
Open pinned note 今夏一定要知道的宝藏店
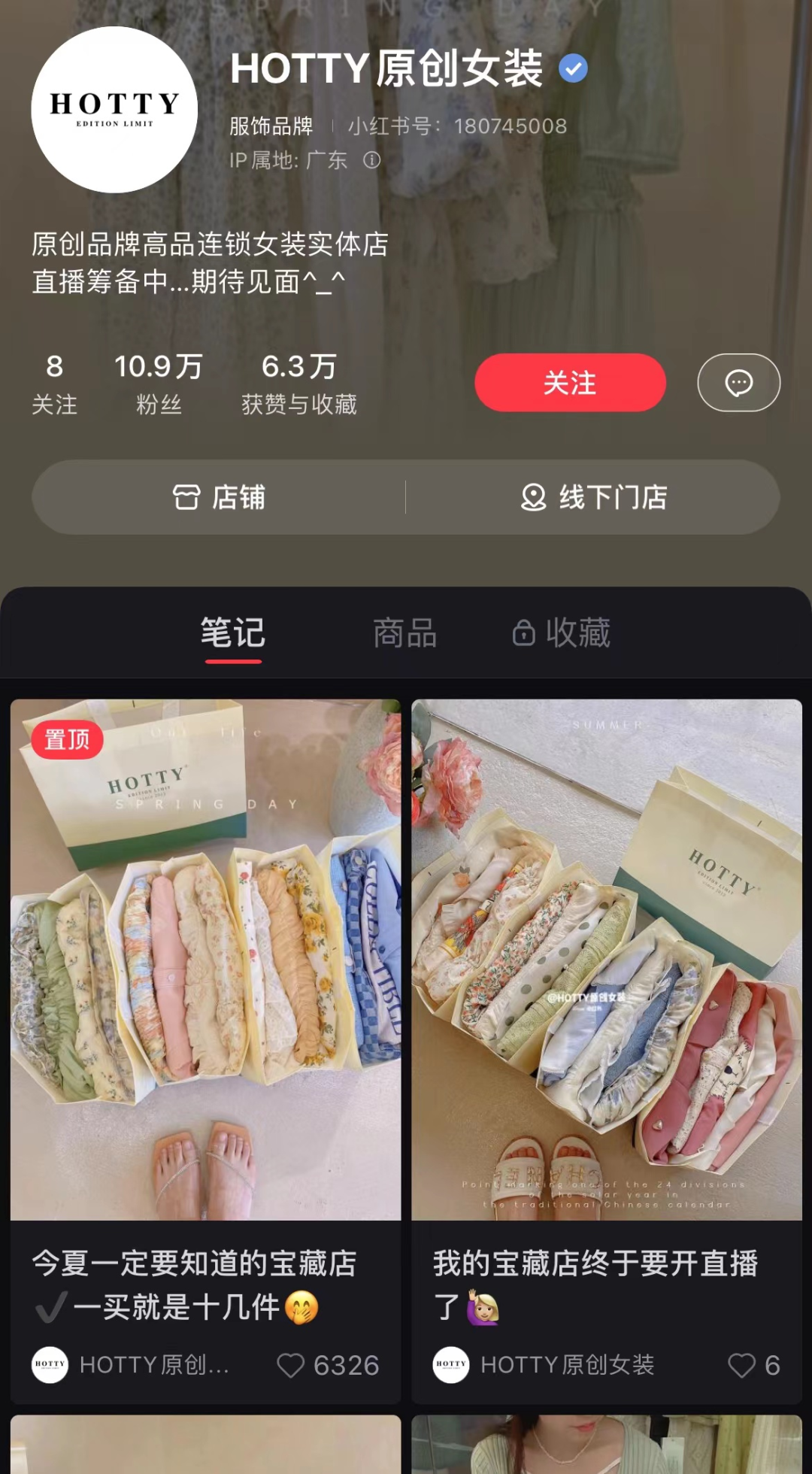tap(205, 960)
